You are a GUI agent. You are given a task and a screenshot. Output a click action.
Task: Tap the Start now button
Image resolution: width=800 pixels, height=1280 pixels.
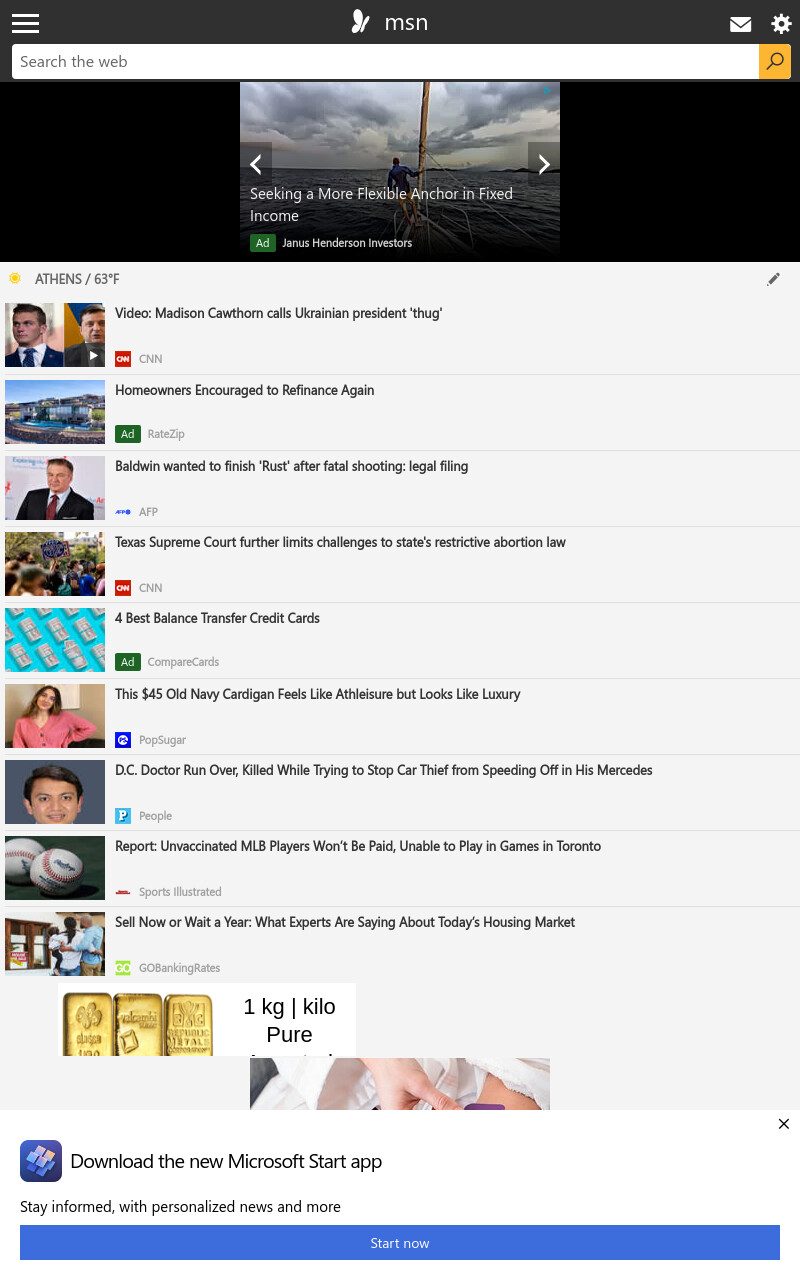click(x=400, y=1243)
